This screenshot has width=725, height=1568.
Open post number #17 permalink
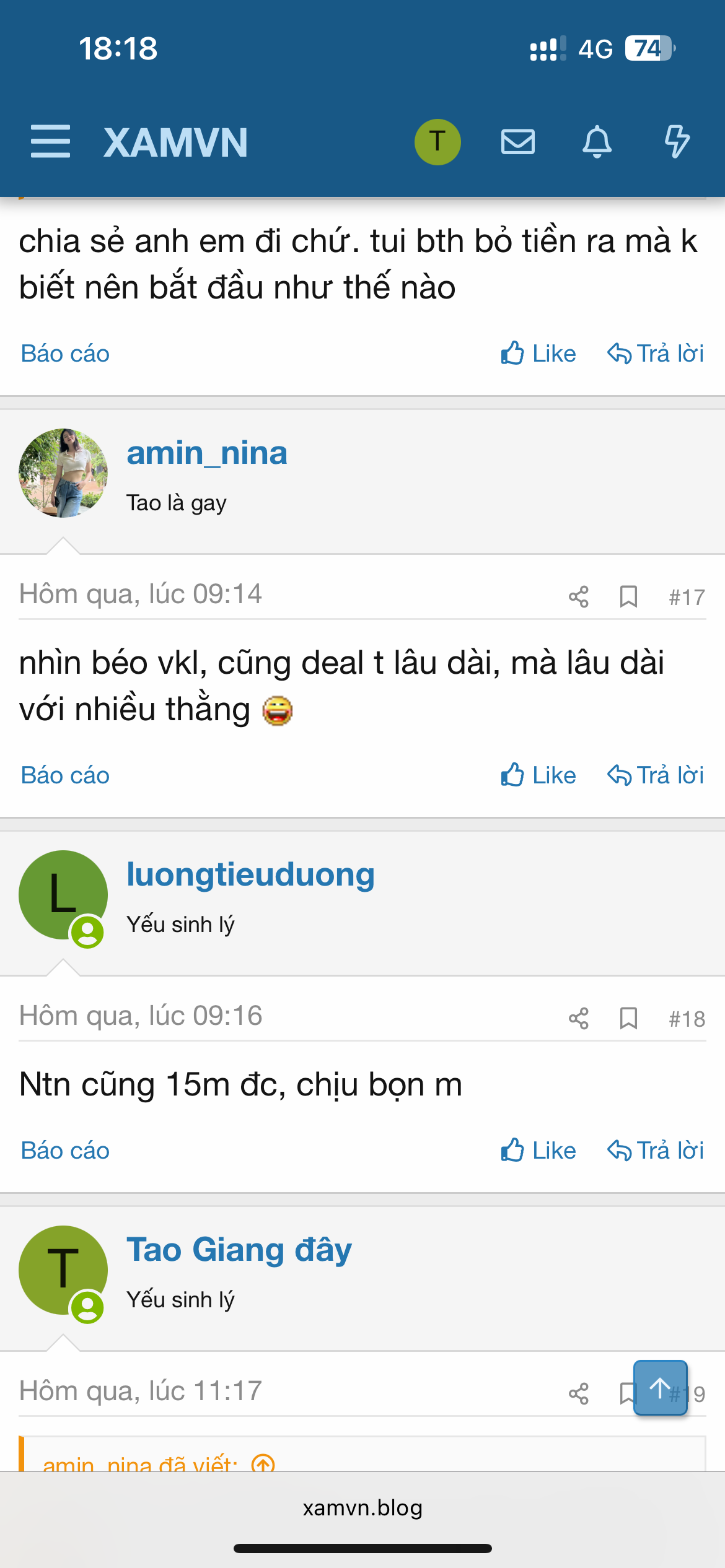point(687,598)
